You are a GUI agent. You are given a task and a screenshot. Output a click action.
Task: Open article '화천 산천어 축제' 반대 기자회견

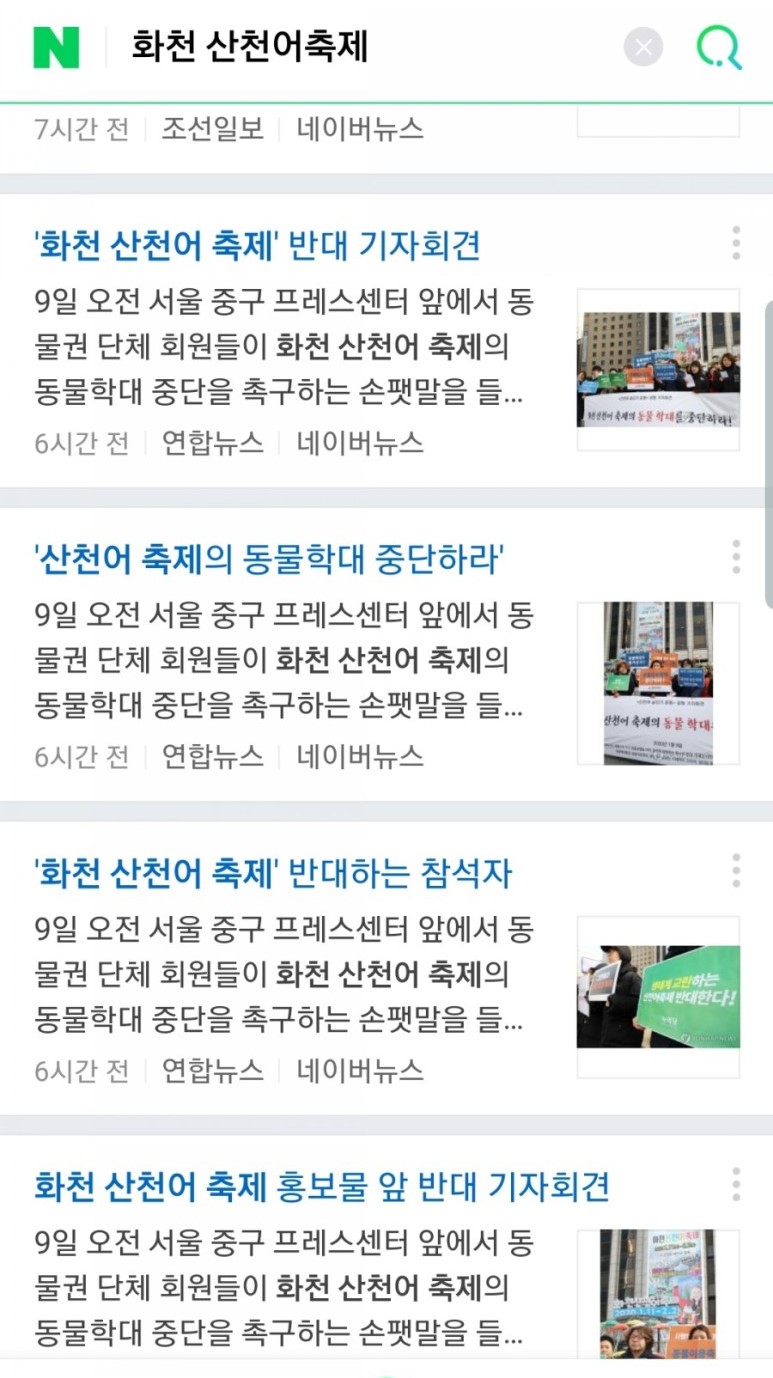[258, 245]
